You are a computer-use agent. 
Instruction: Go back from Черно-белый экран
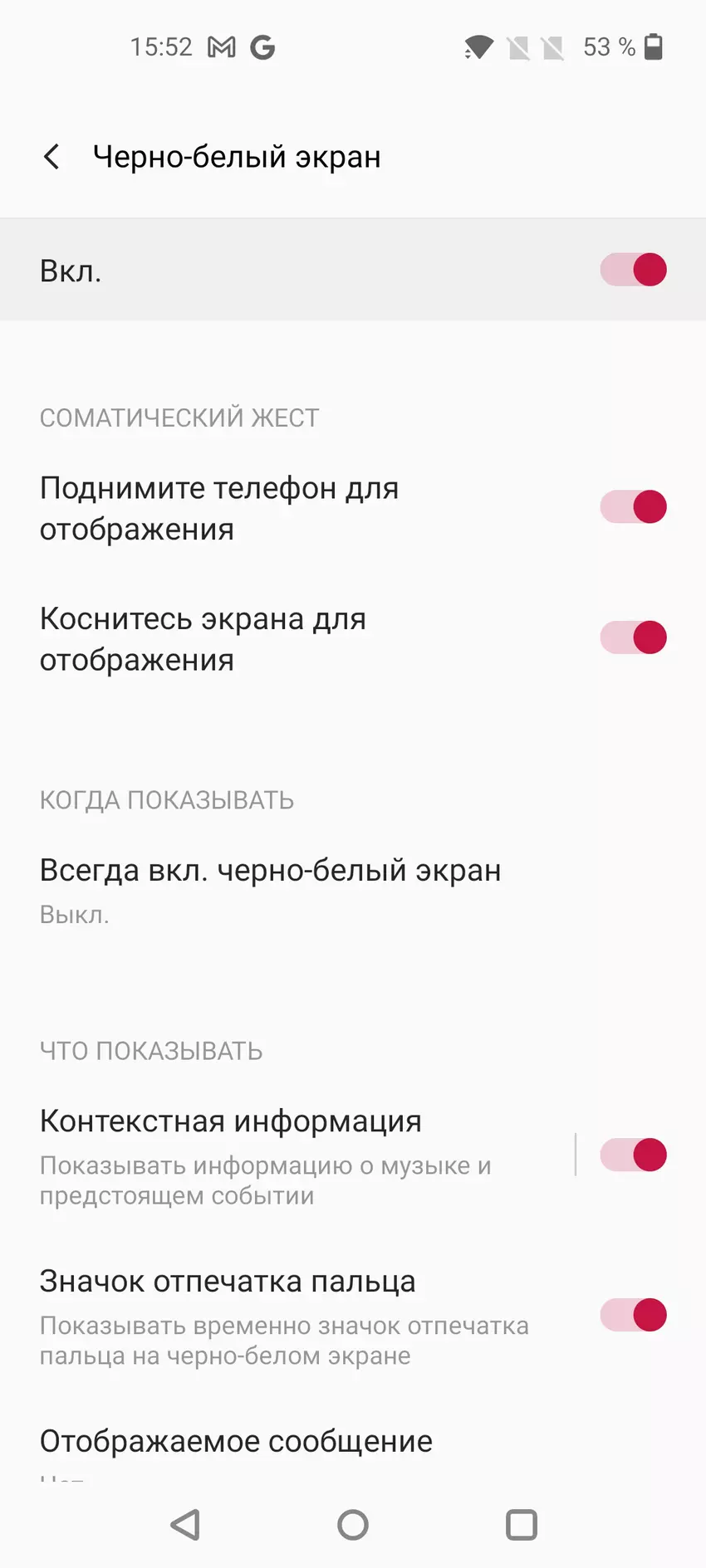coord(51,157)
